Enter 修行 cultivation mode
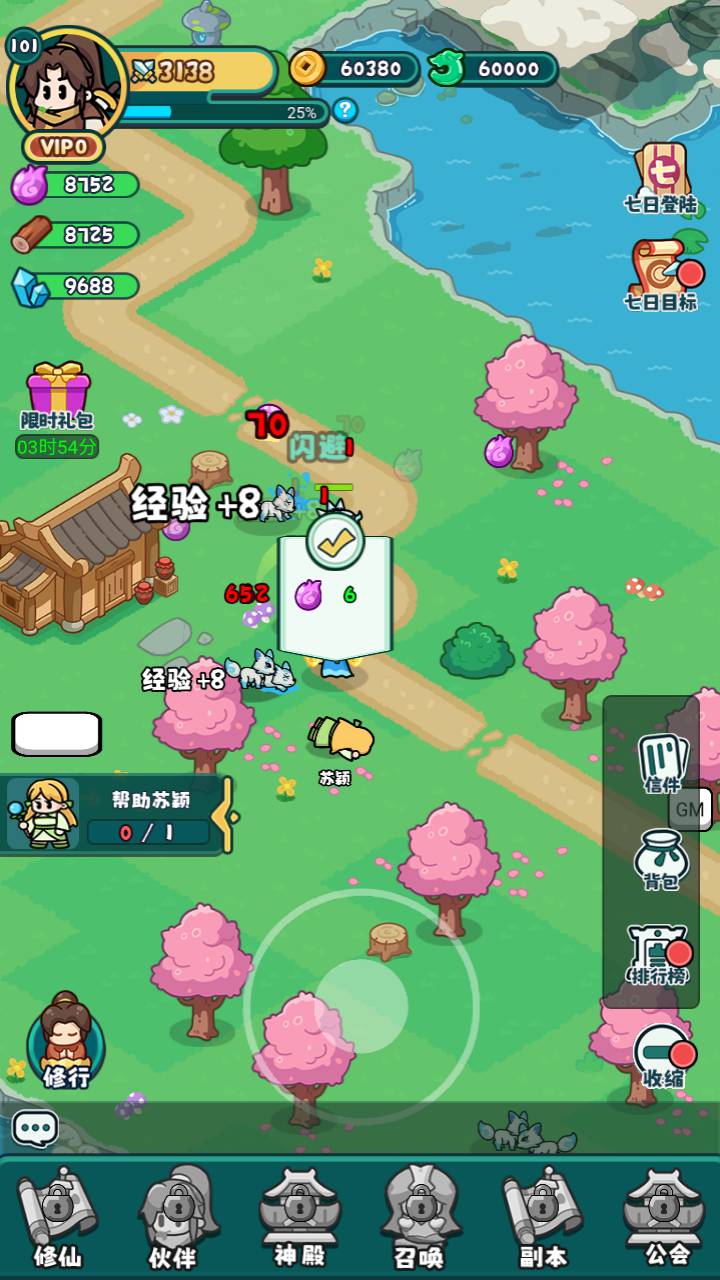This screenshot has width=720, height=1280. click(x=66, y=1040)
